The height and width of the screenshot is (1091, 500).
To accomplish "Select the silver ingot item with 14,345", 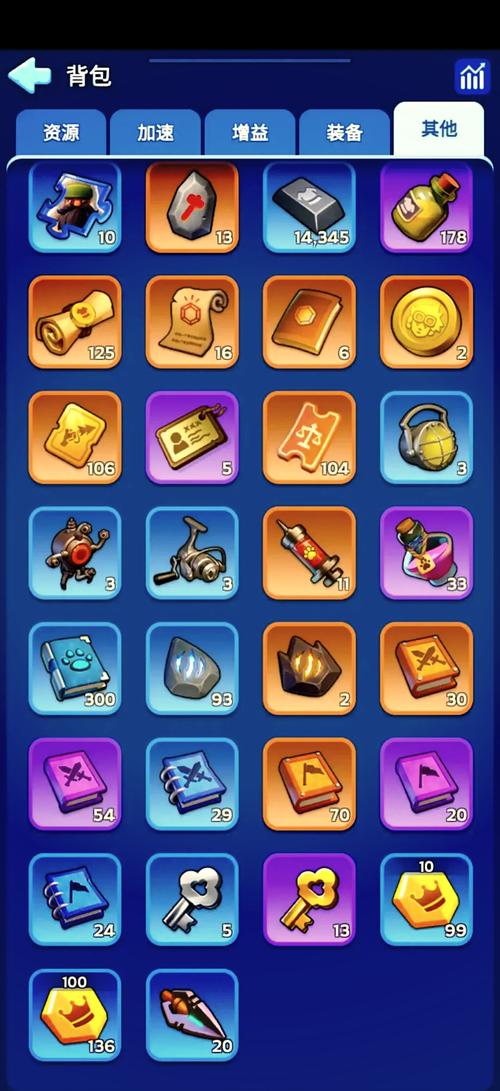I will tap(309, 207).
